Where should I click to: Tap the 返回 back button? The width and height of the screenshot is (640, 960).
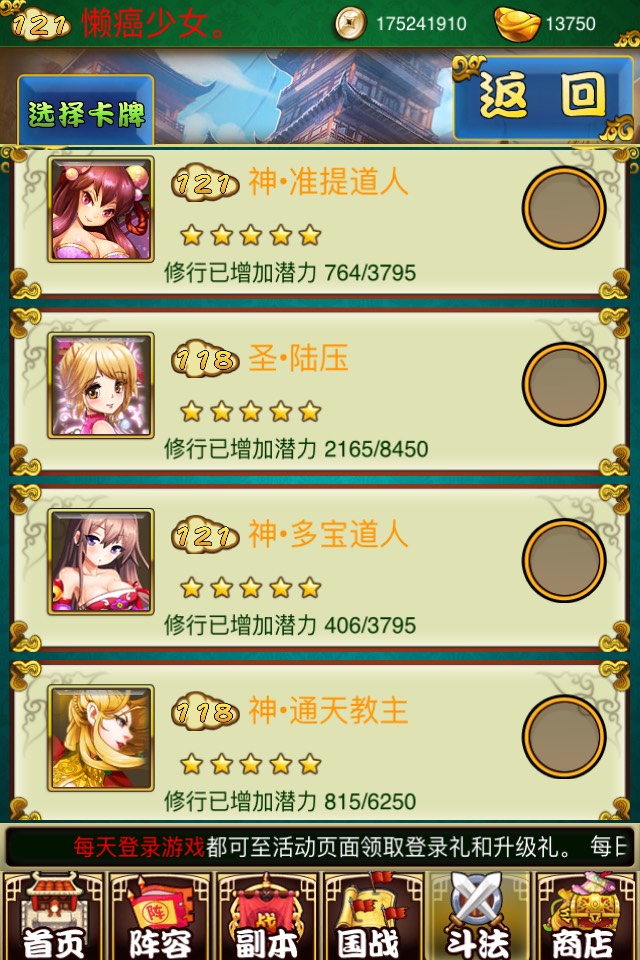coord(543,95)
